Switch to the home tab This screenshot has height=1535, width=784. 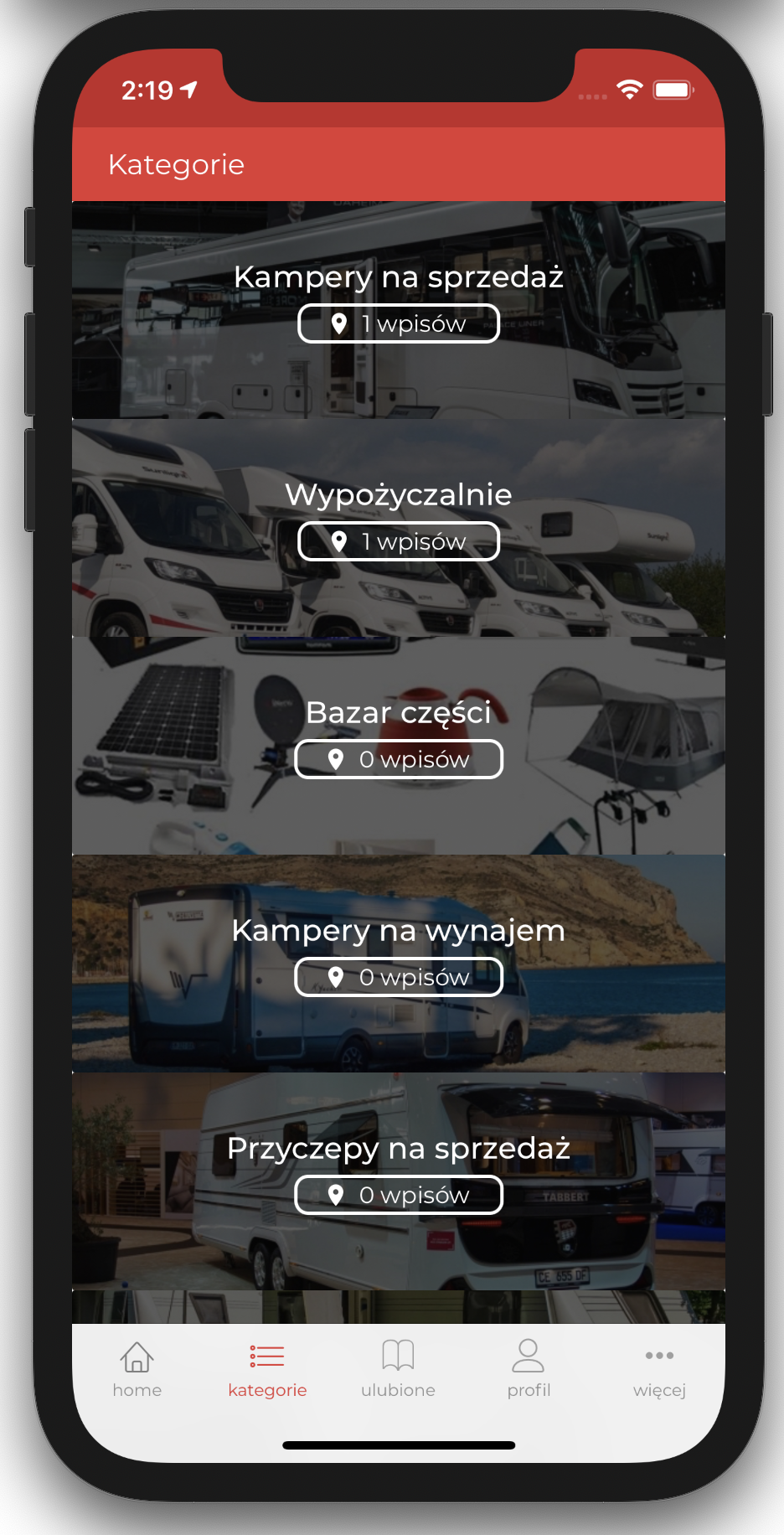[x=137, y=1369]
